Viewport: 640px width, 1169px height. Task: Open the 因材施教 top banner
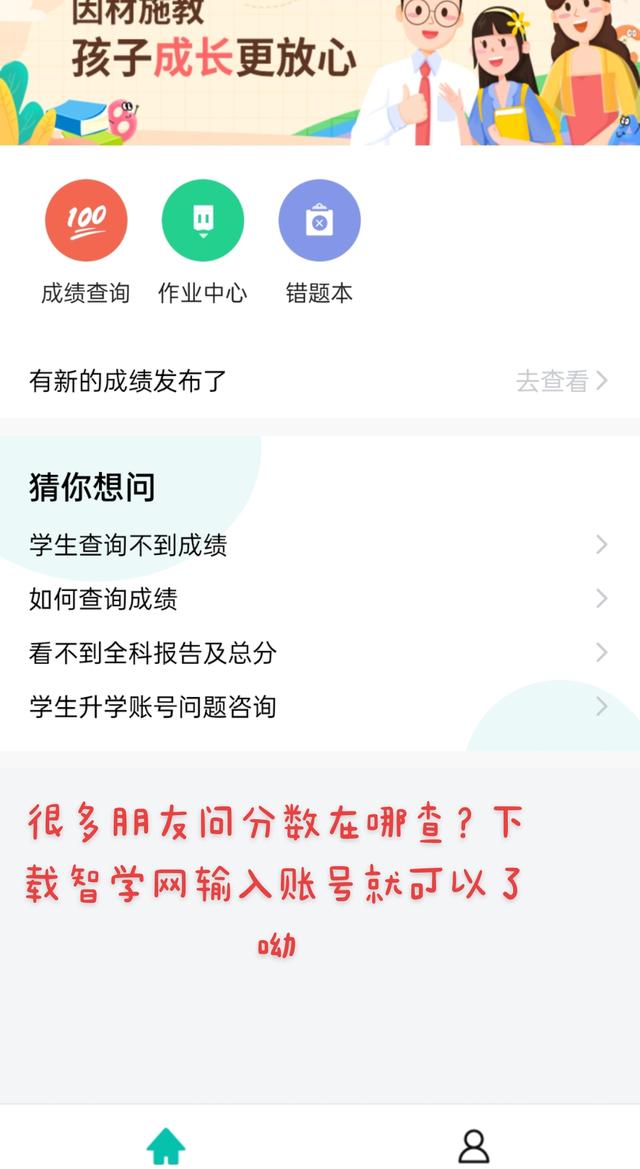320,70
